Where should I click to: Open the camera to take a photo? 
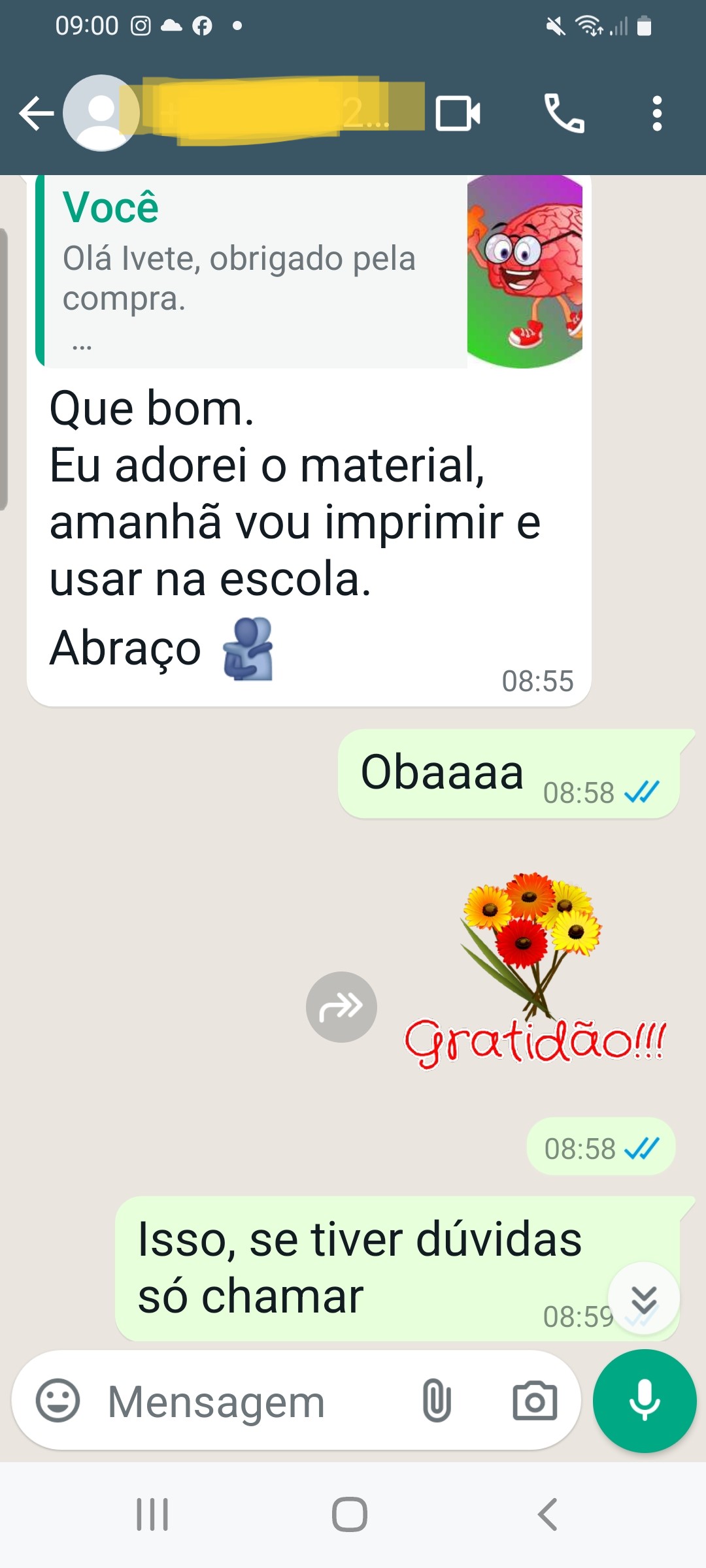point(535,1401)
